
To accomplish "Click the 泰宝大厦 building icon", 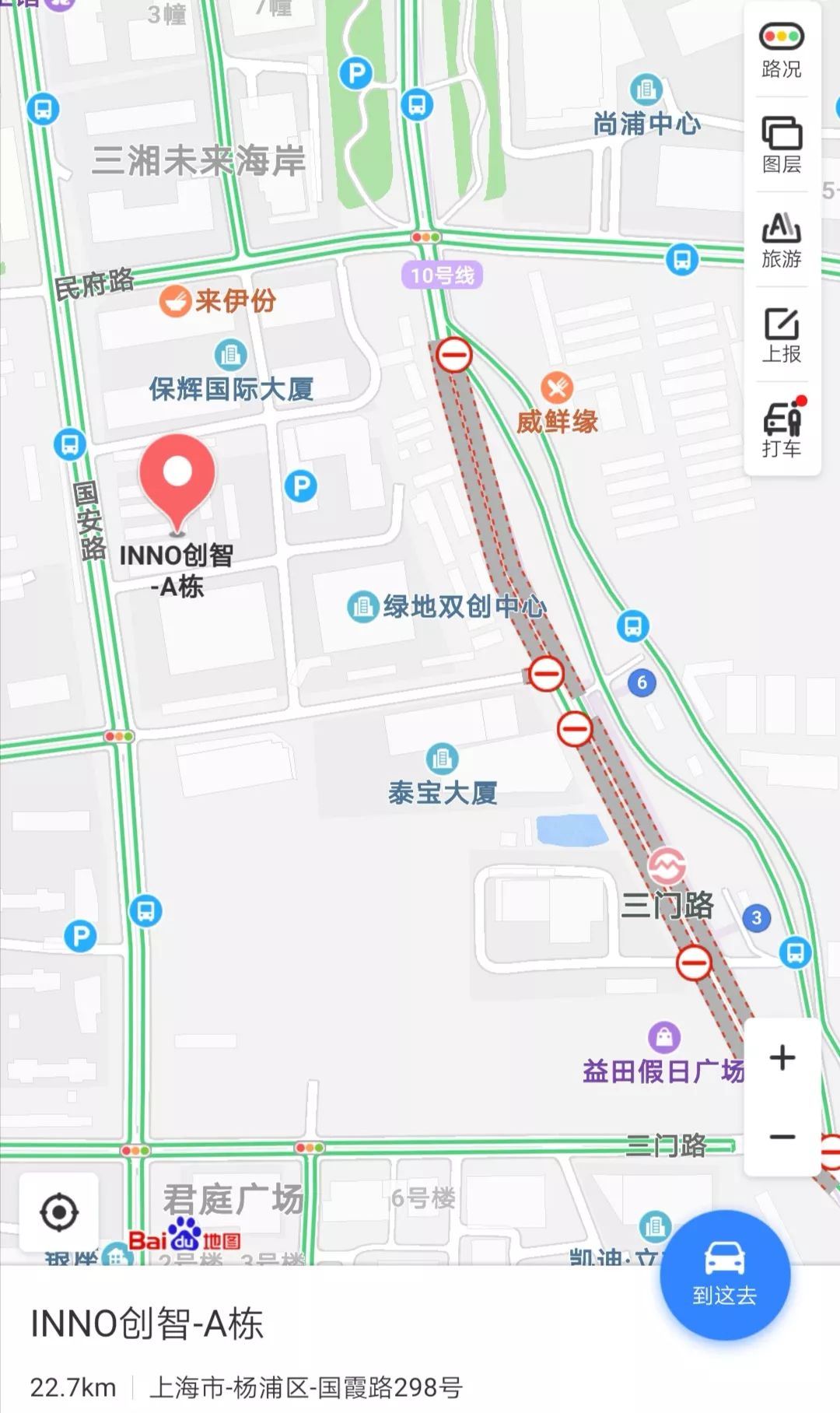I will [442, 757].
